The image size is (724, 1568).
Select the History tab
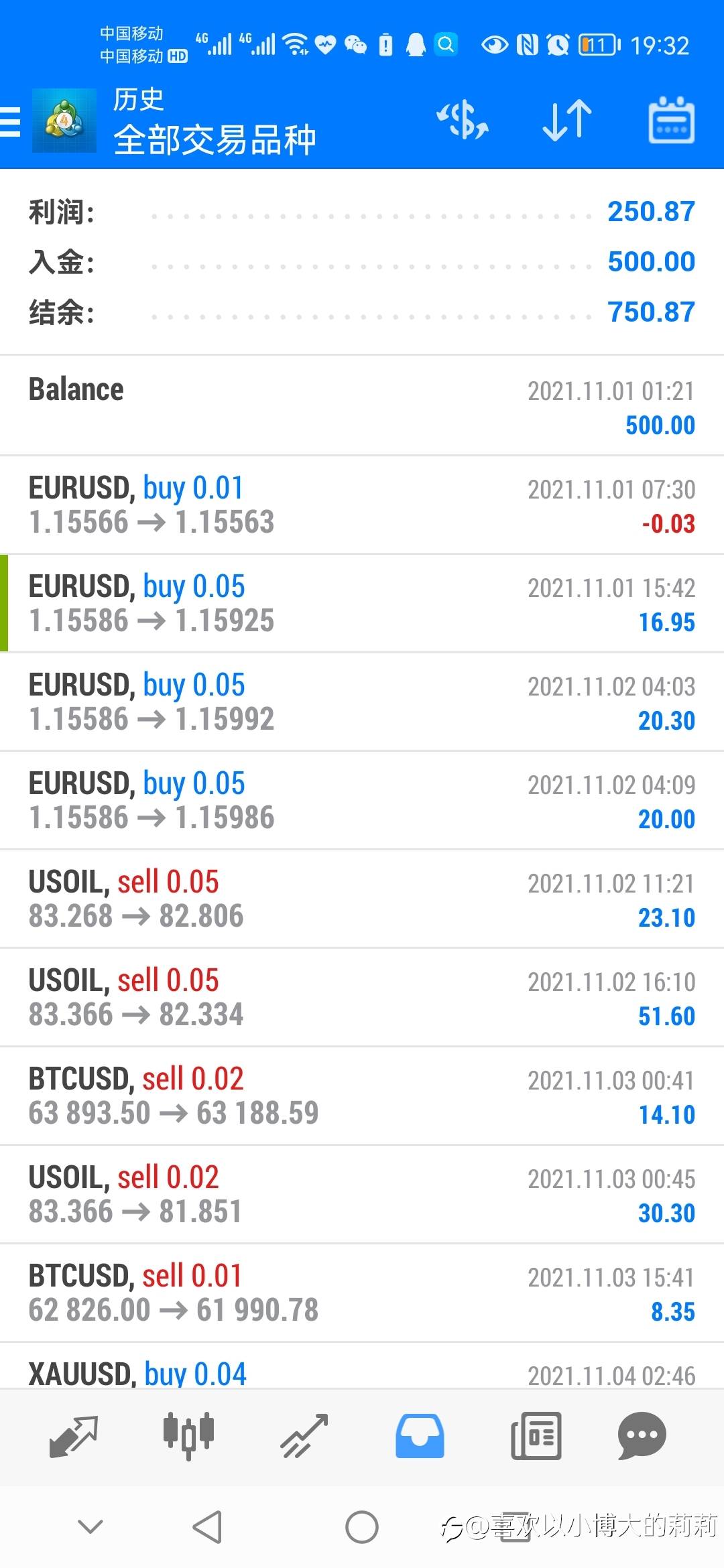pos(420,1436)
